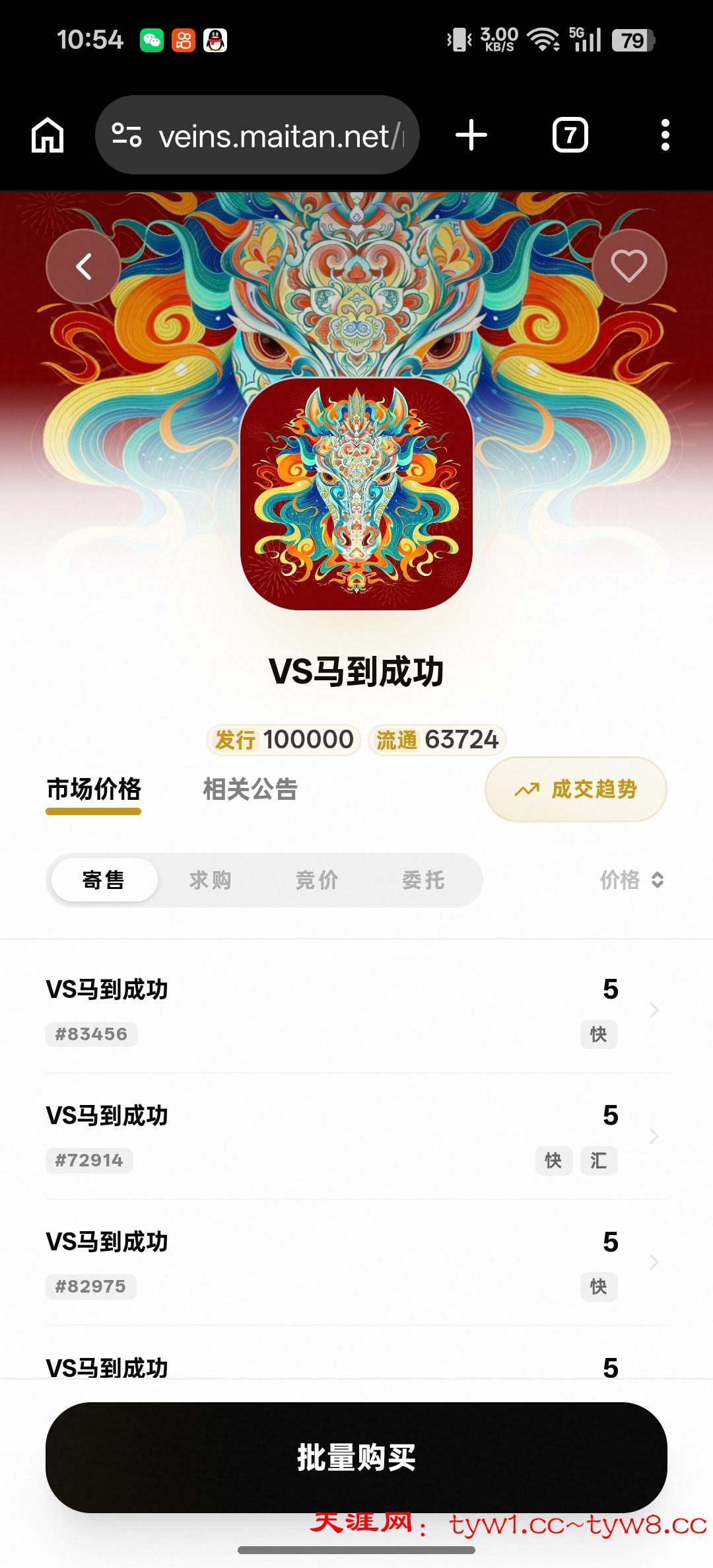713x1568 pixels.
Task: Open the browser home page
Action: click(48, 135)
